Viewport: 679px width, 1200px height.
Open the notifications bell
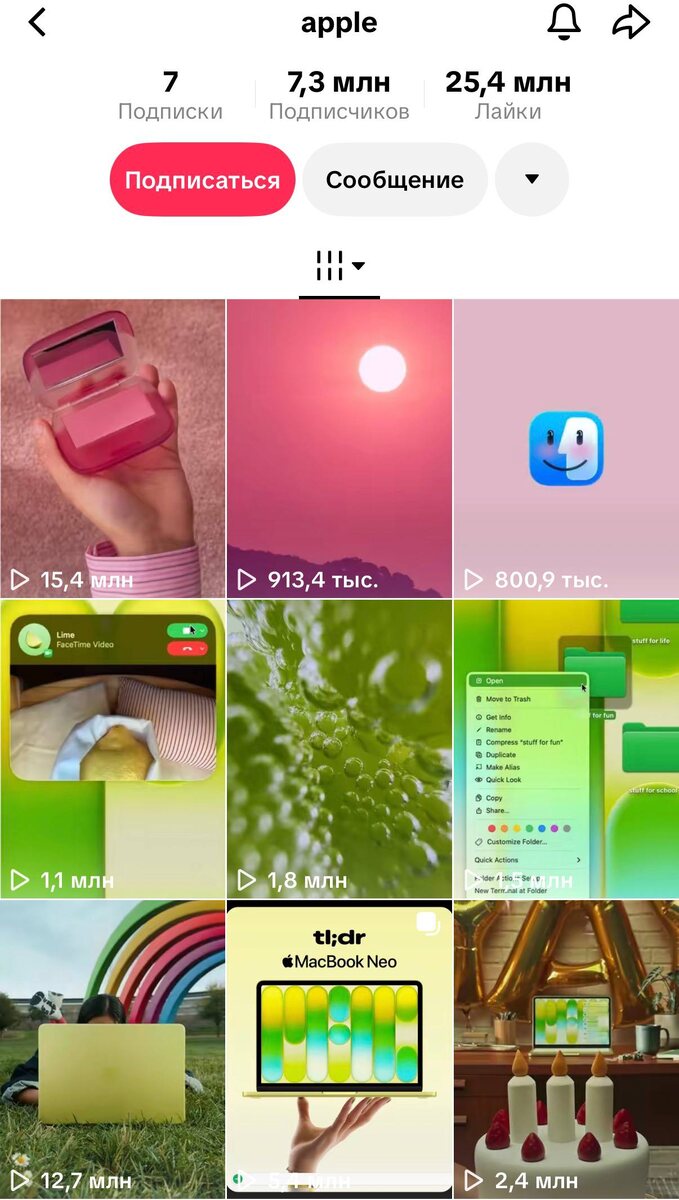pyautogui.click(x=564, y=23)
